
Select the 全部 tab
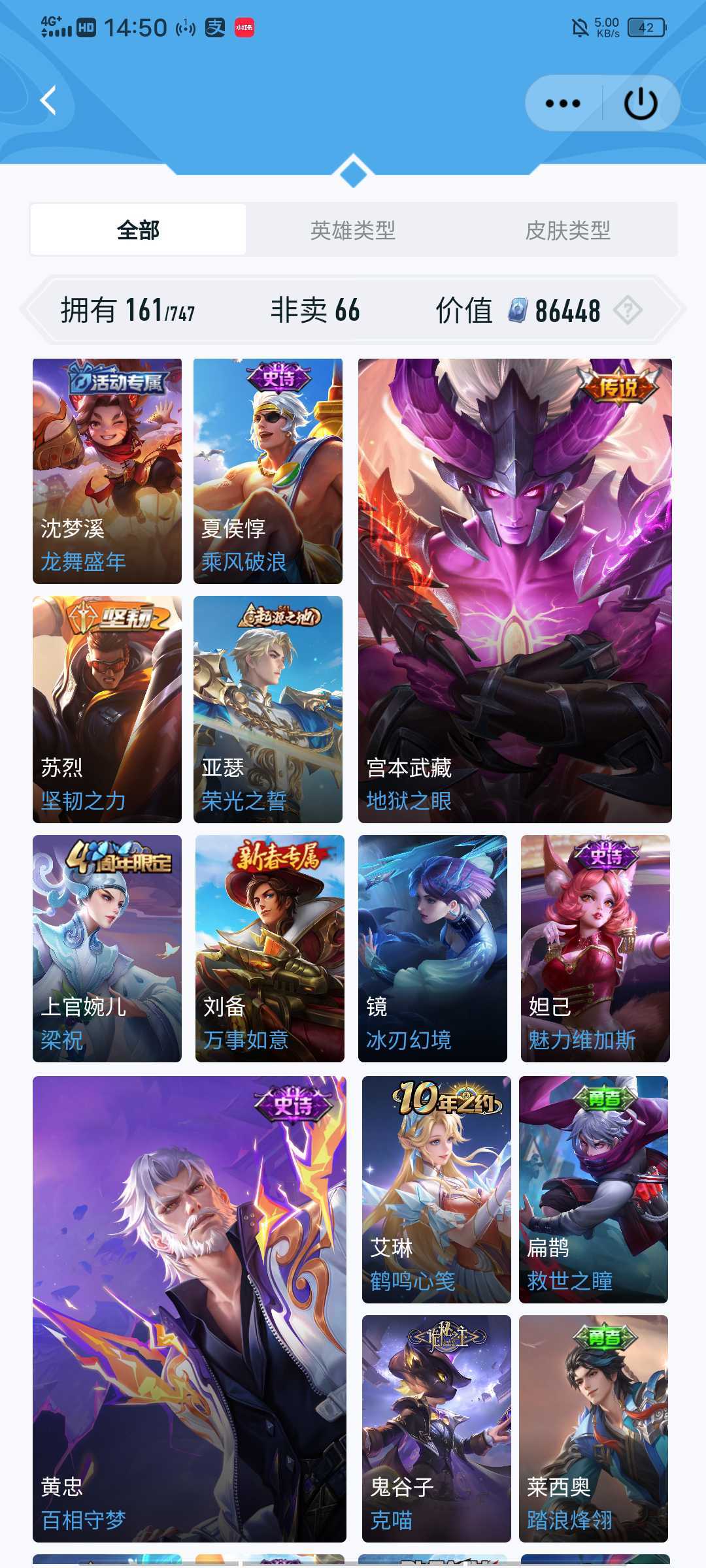(138, 230)
